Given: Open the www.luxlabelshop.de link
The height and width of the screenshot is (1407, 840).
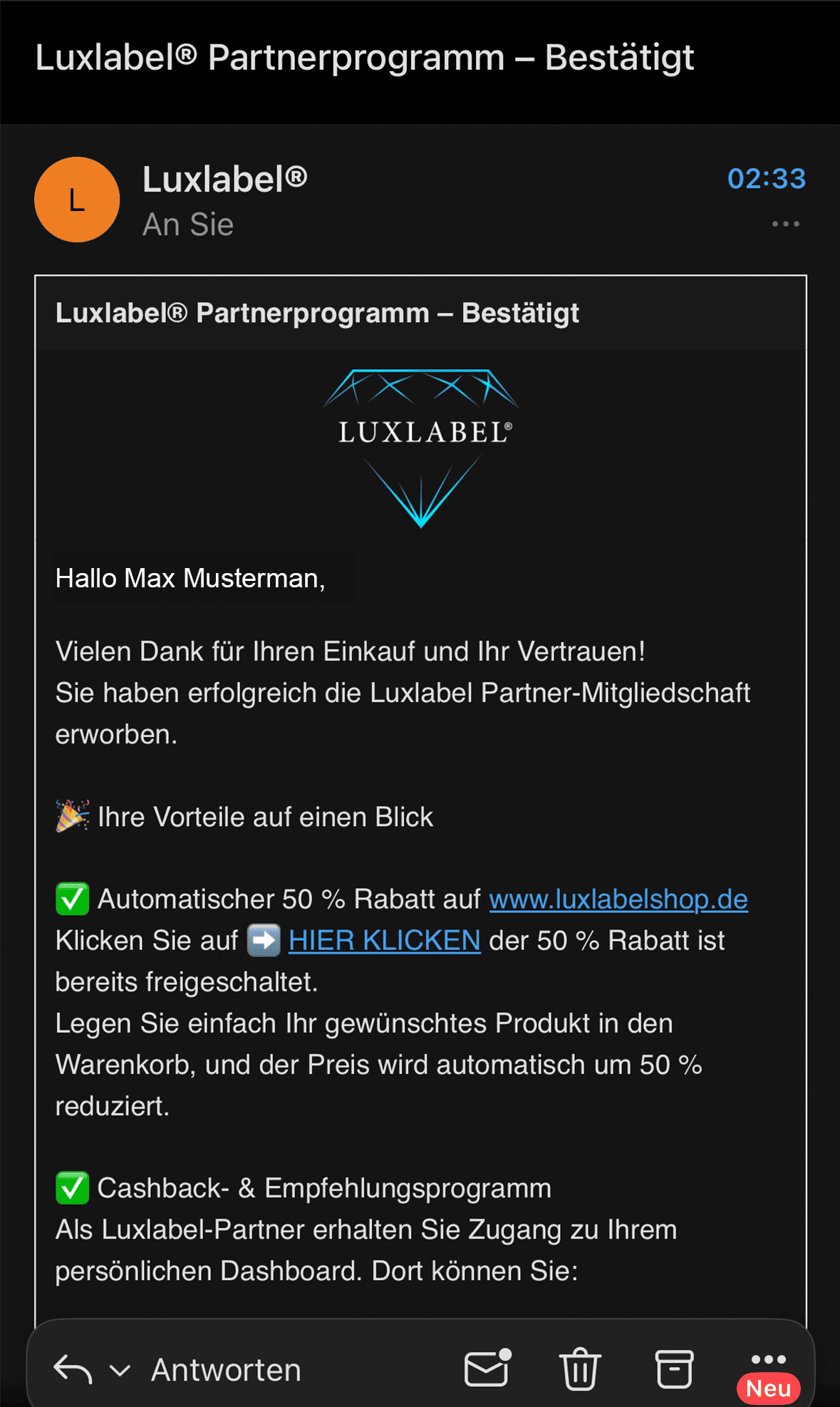Looking at the screenshot, I should pyautogui.click(x=618, y=900).
